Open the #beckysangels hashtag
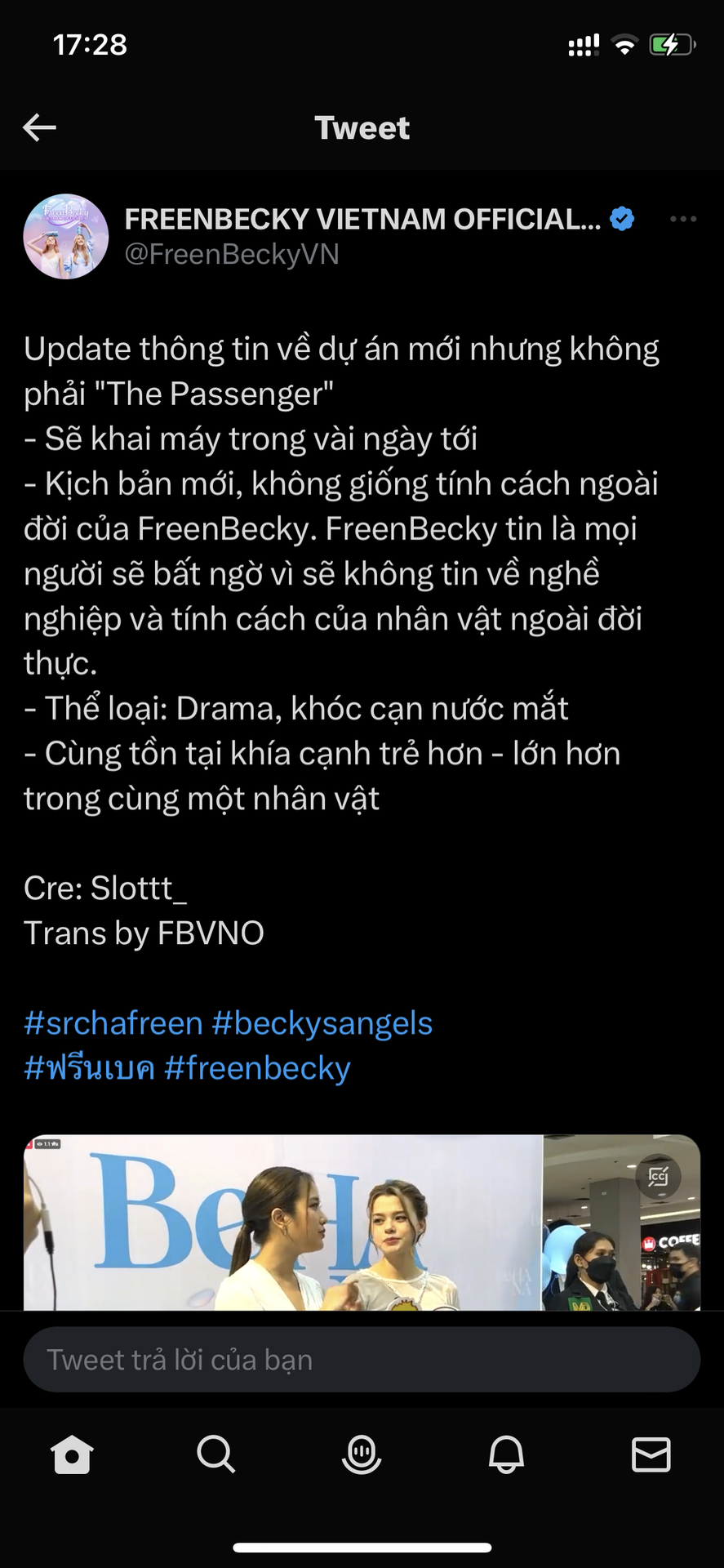Image resolution: width=724 pixels, height=1568 pixels. pyautogui.click(x=322, y=1023)
